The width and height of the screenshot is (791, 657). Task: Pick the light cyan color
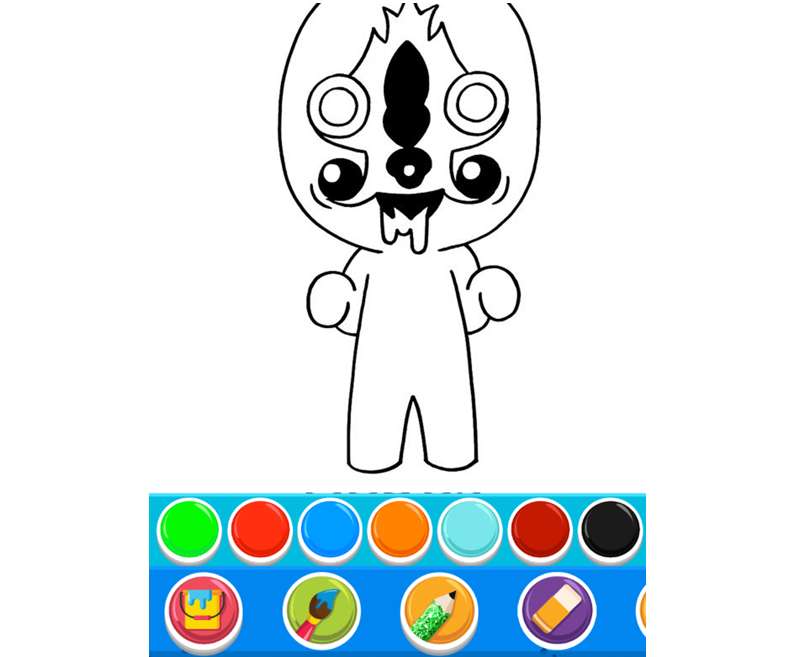tap(470, 529)
